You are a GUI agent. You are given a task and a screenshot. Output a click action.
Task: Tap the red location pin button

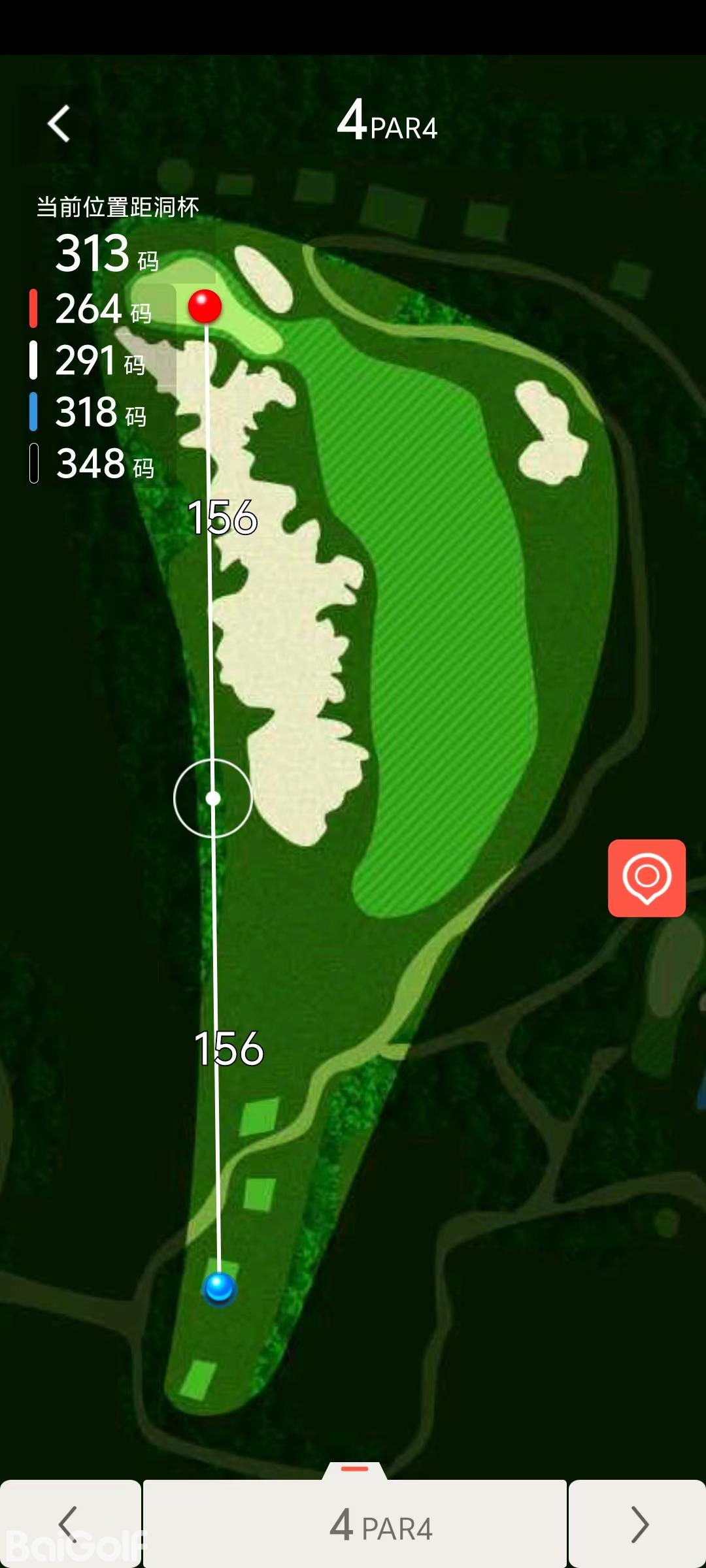647,877
